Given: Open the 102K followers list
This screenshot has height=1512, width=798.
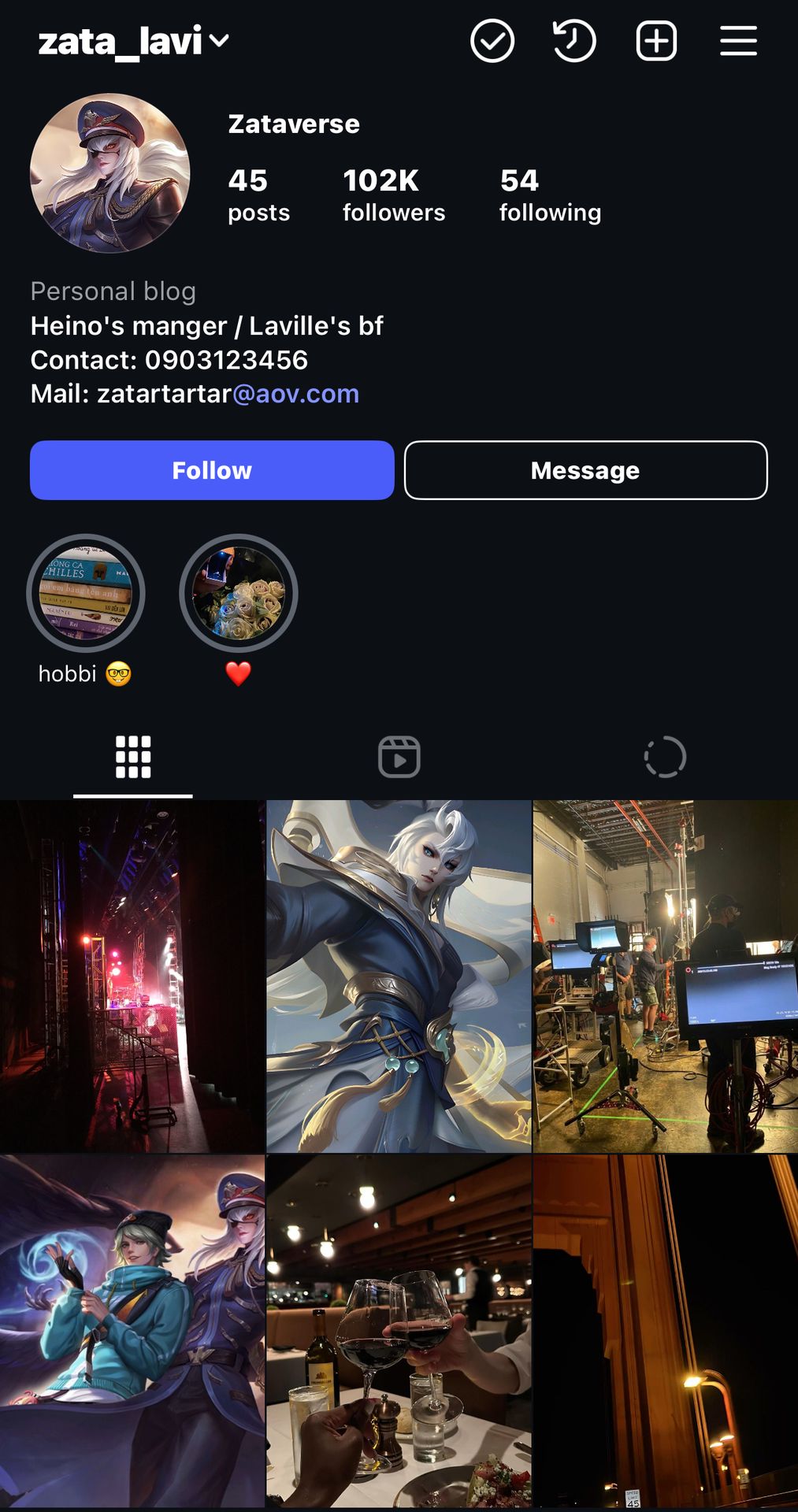Looking at the screenshot, I should (x=393, y=195).
